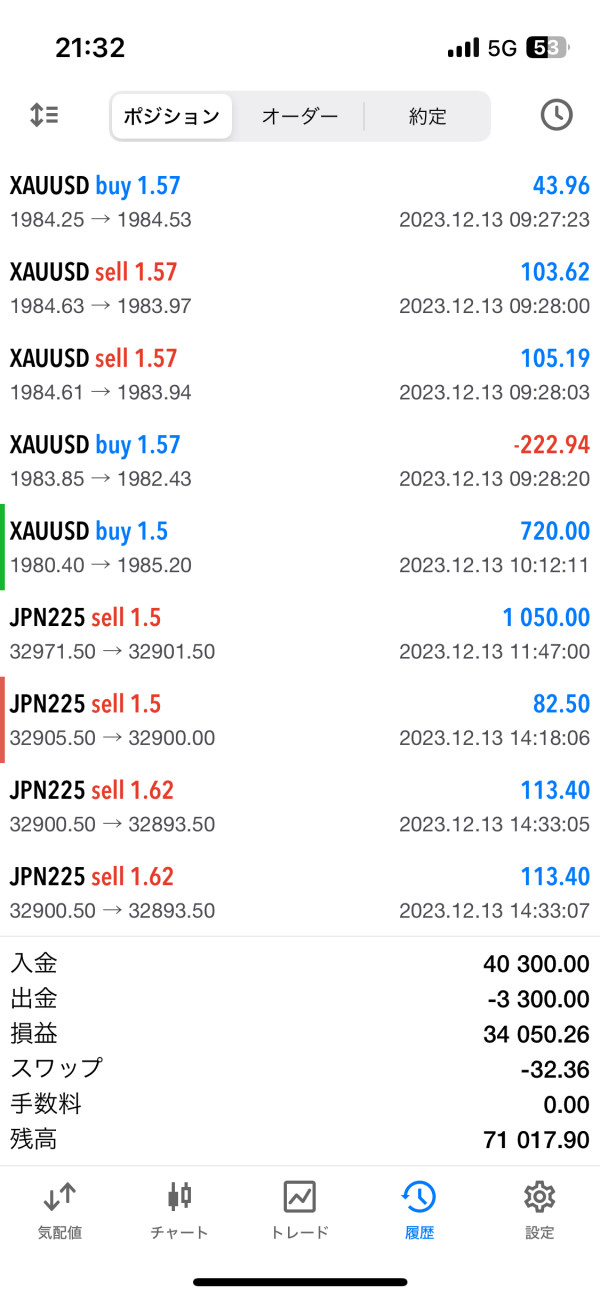
Task: Open the clock history period icon
Action: [556, 115]
